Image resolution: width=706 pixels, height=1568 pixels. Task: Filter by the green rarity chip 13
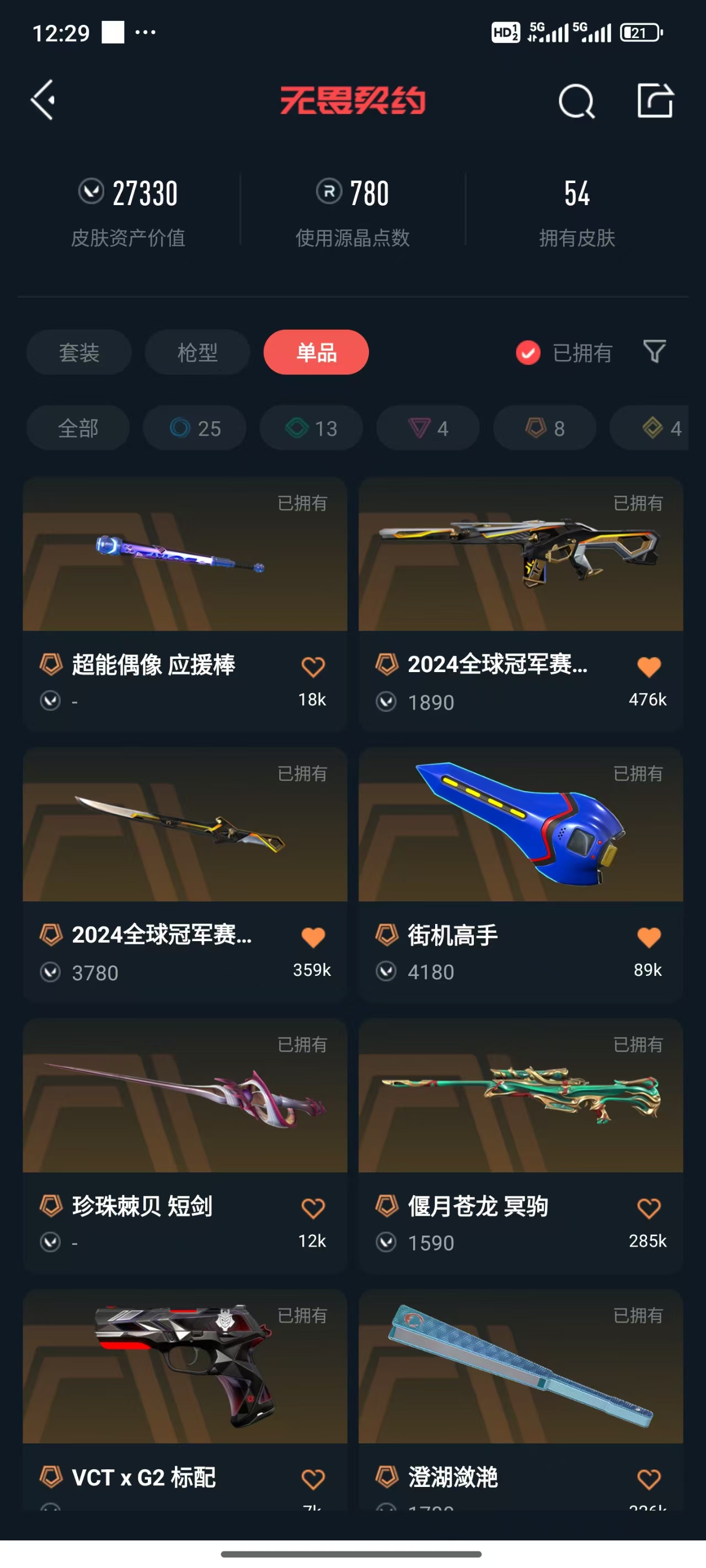[311, 428]
